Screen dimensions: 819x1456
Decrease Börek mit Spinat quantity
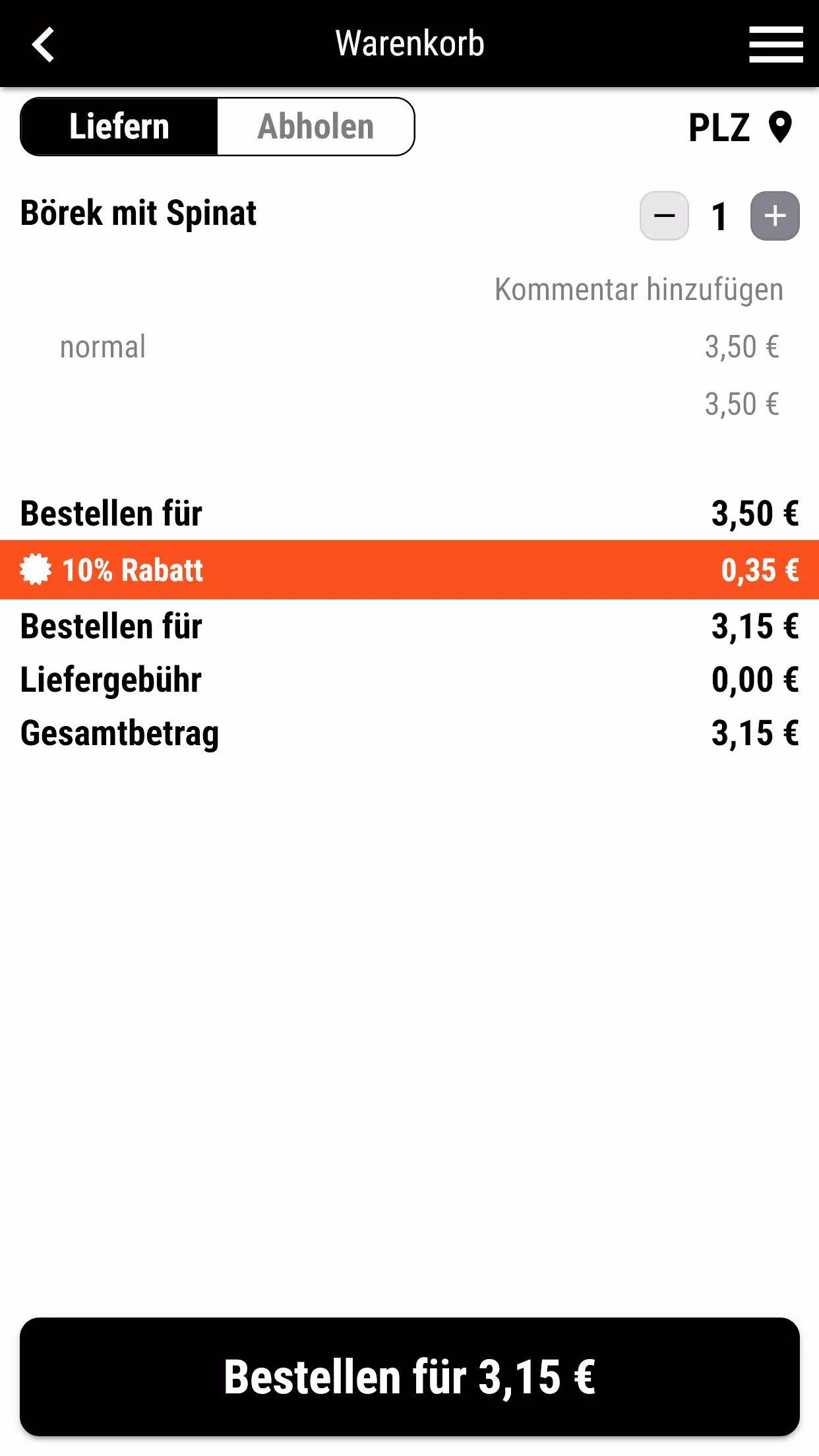pyautogui.click(x=664, y=216)
